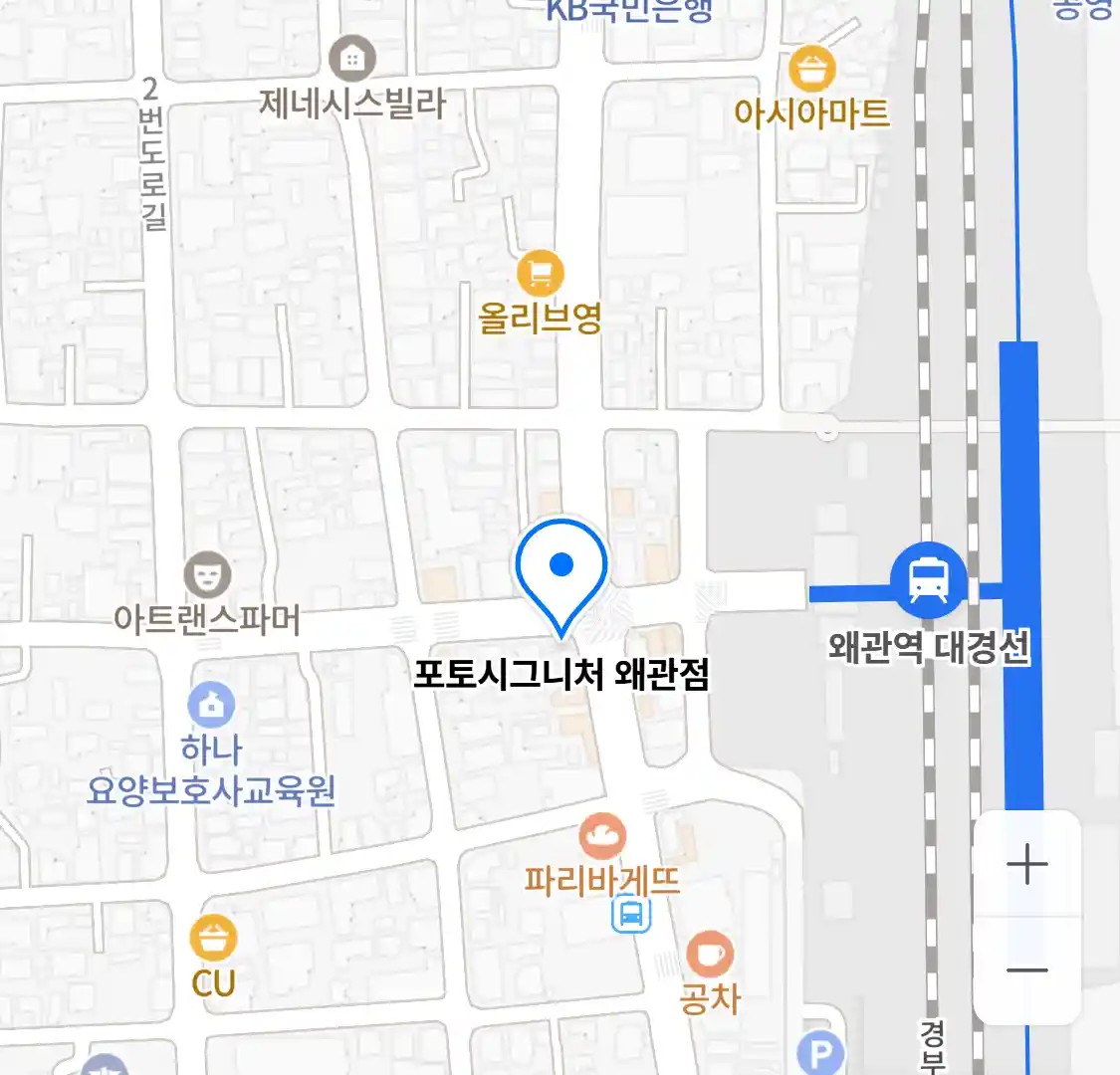Select the bus stop icon below 파리바게뜨

630,913
